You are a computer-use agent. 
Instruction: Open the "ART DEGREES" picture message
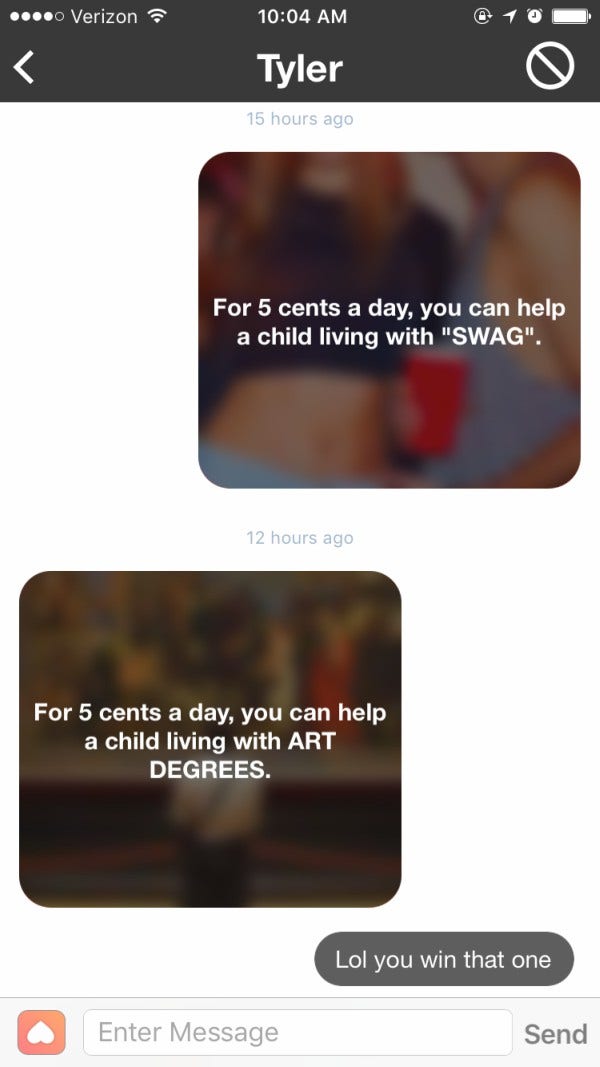point(210,739)
